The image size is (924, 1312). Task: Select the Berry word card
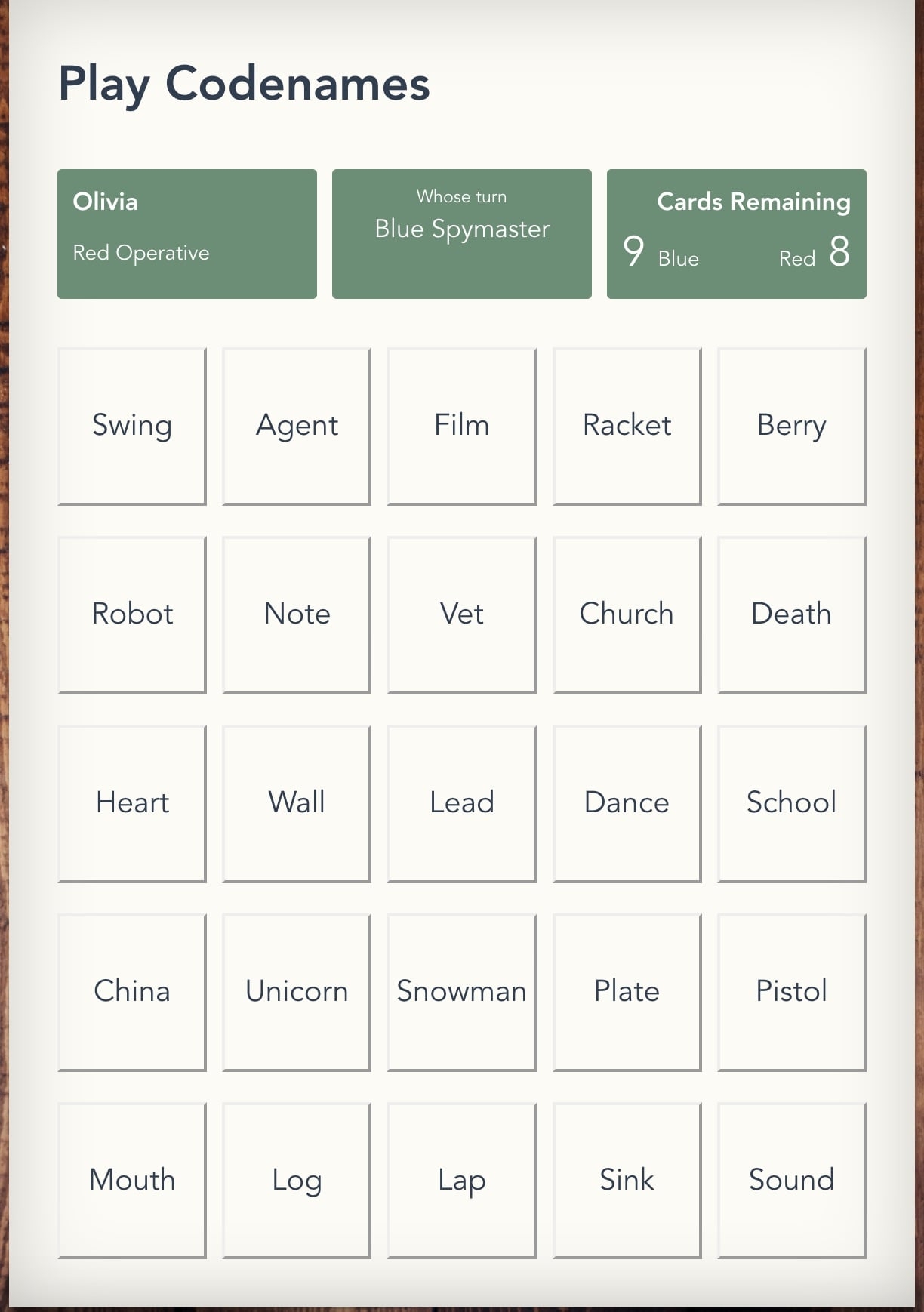point(791,426)
